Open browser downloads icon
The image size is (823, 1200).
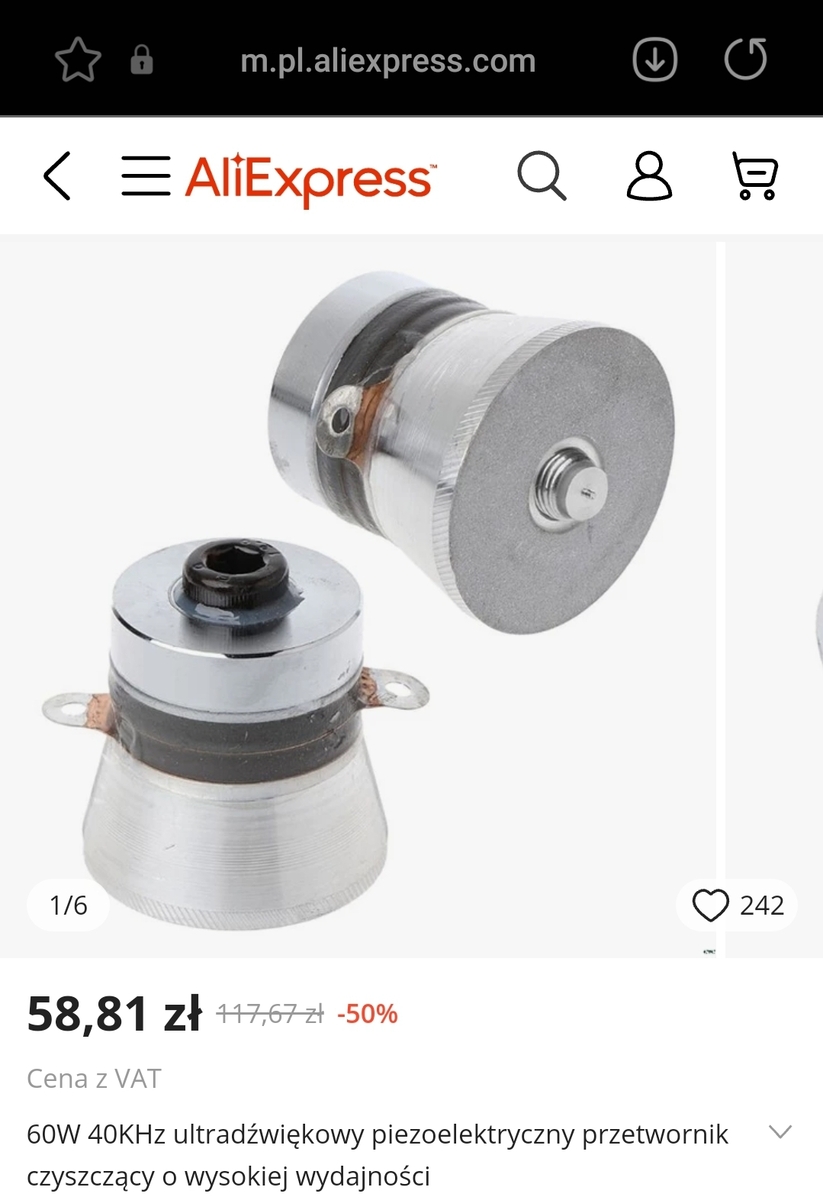(x=655, y=60)
